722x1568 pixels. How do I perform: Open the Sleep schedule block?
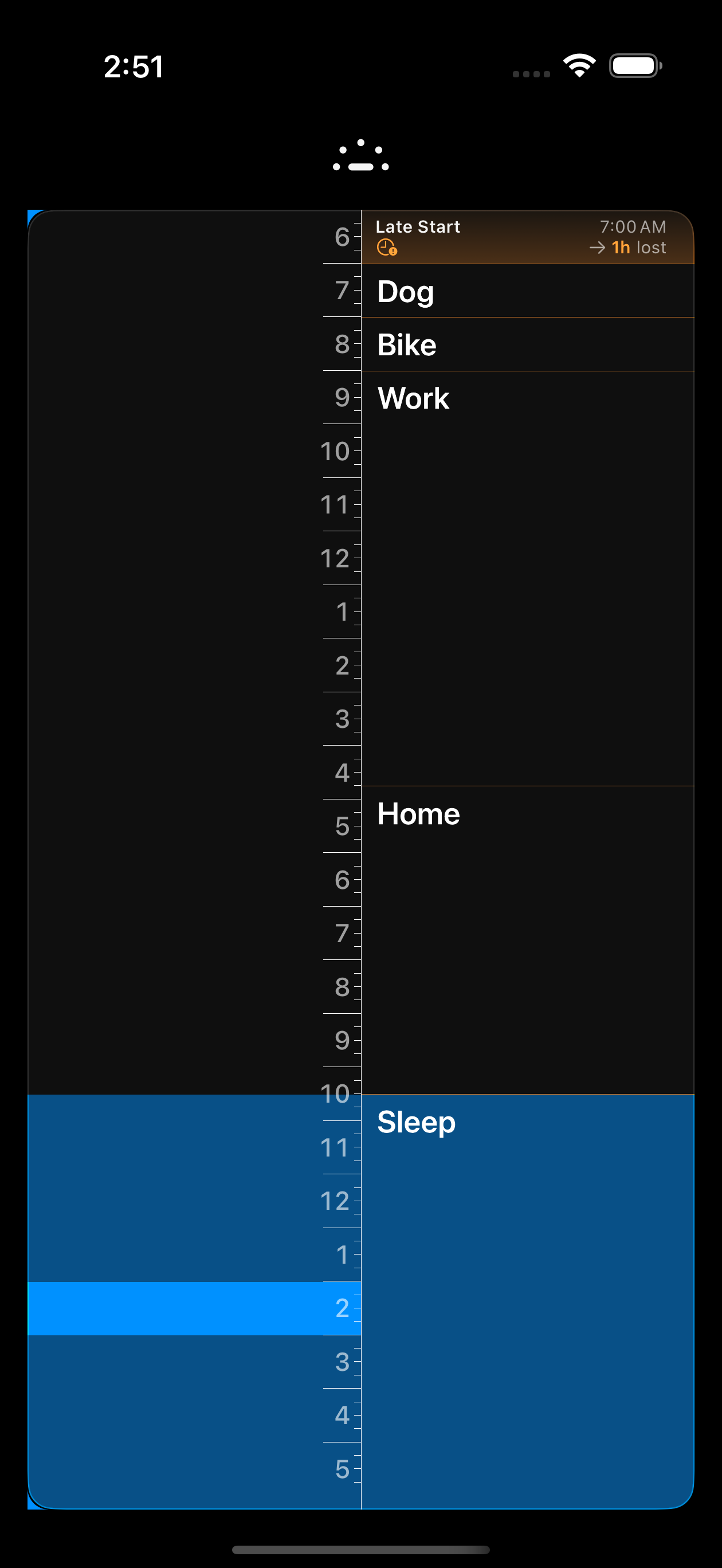coord(527,1300)
